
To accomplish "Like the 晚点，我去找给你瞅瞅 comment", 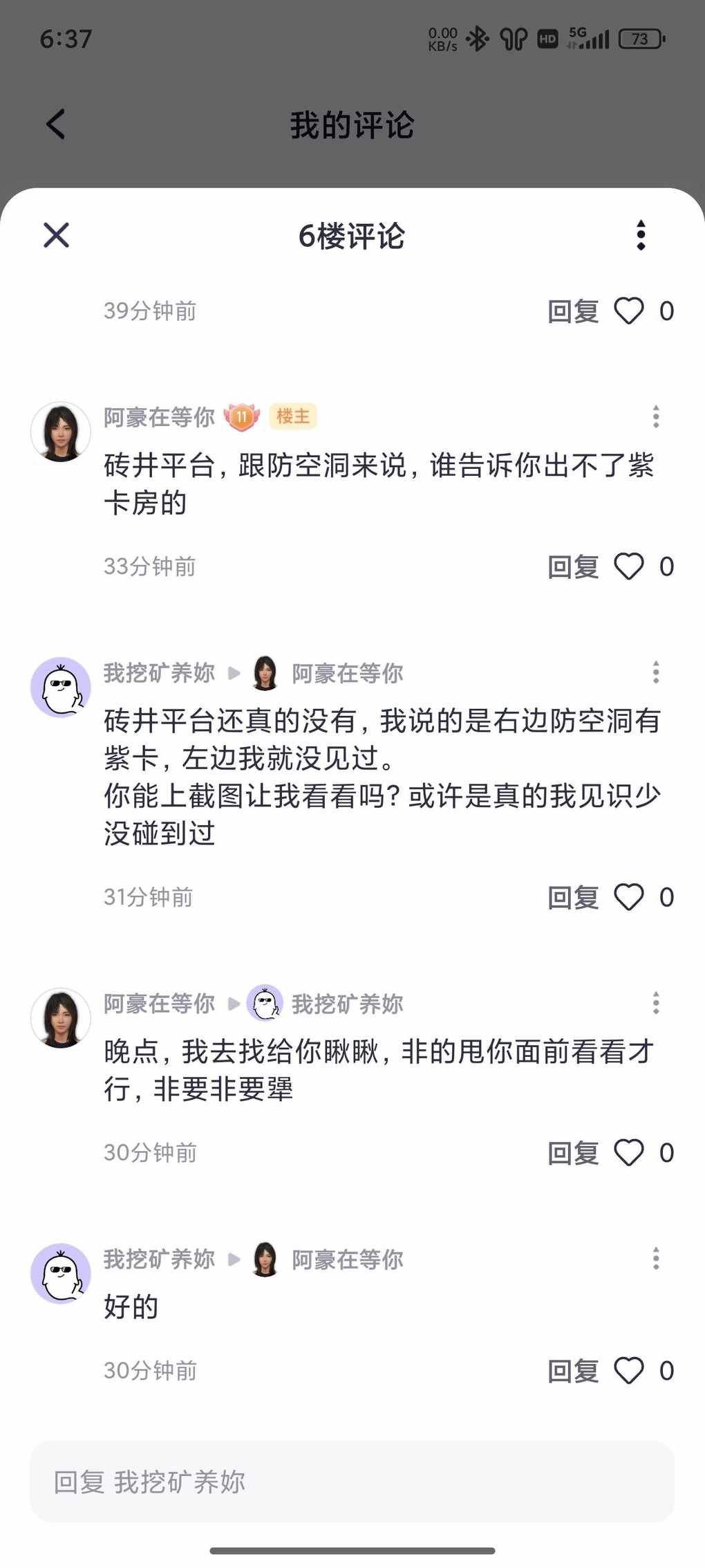I will click(629, 1153).
